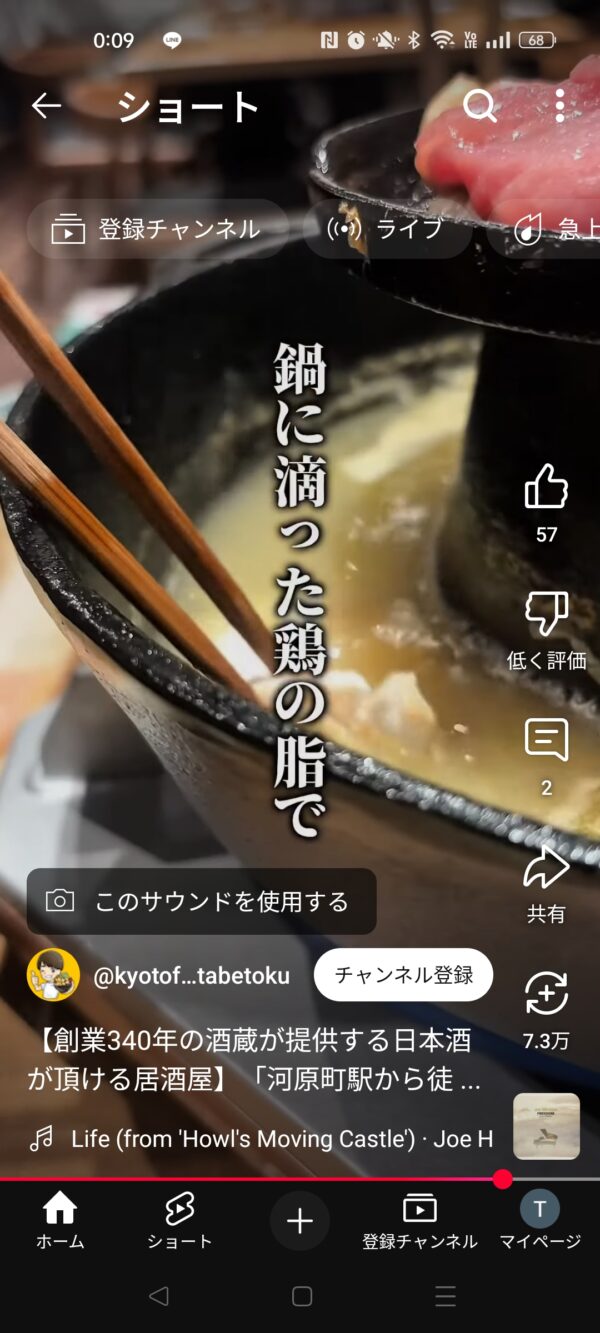Viewport: 600px width, 1333px height.
Task: Select the ライブ chip
Action: (387, 229)
